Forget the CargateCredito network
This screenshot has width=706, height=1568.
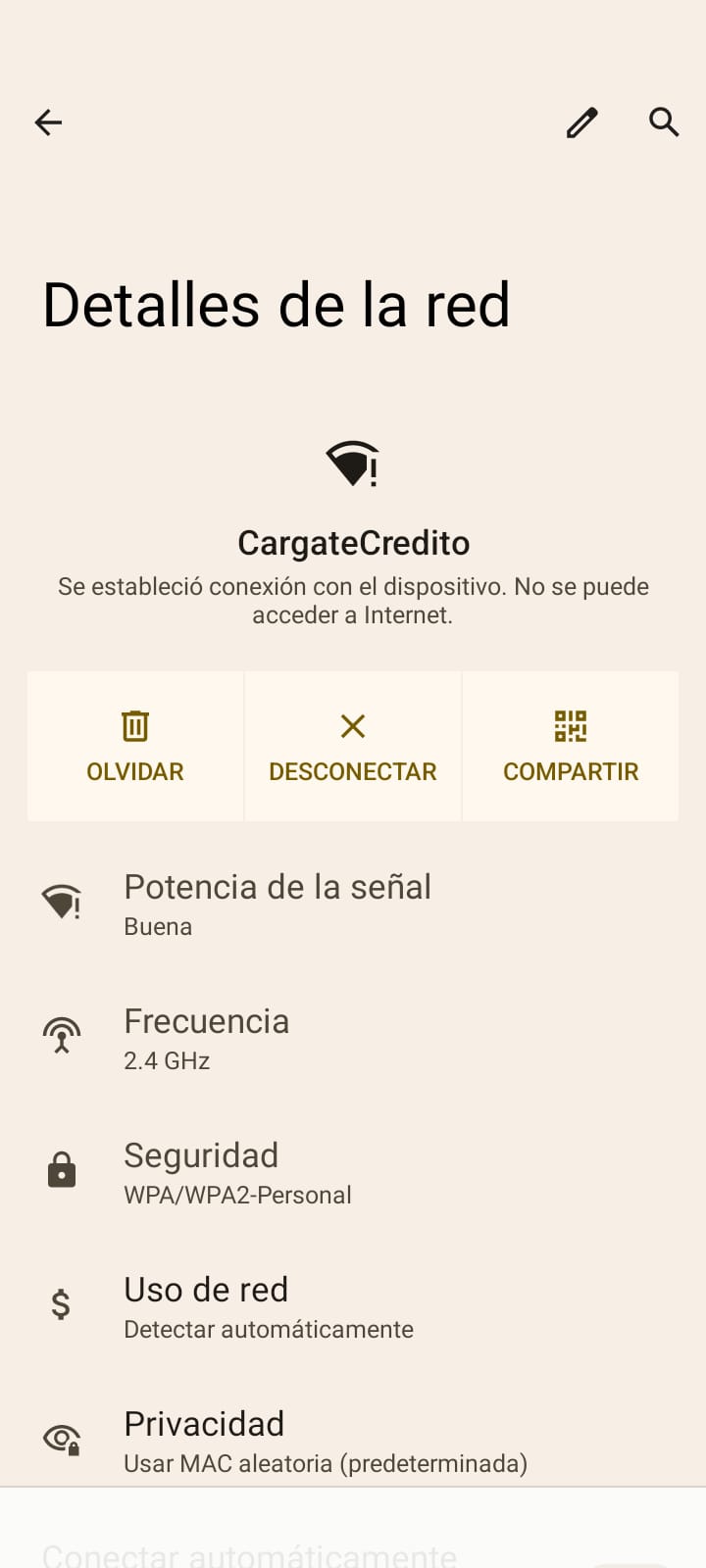135,746
